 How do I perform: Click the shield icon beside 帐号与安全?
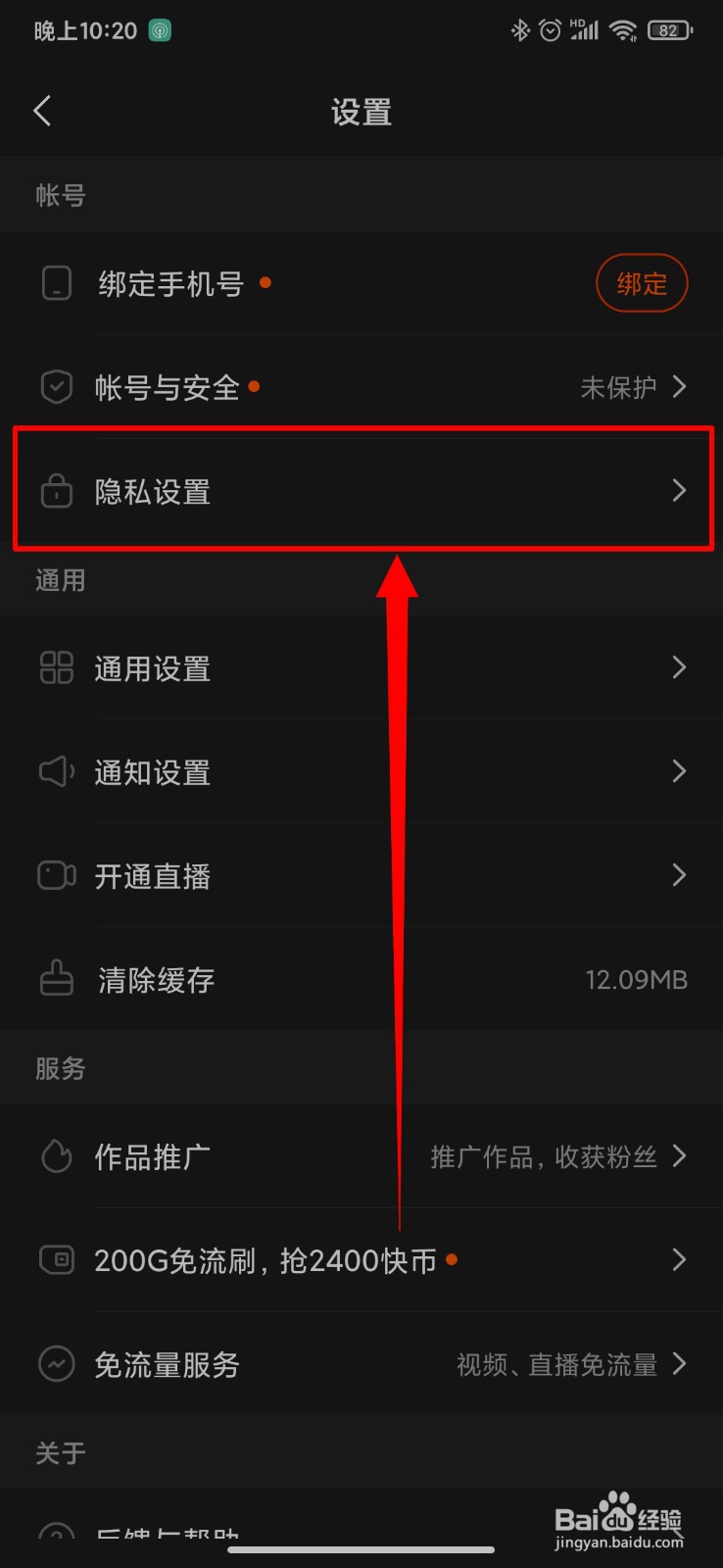(x=56, y=386)
